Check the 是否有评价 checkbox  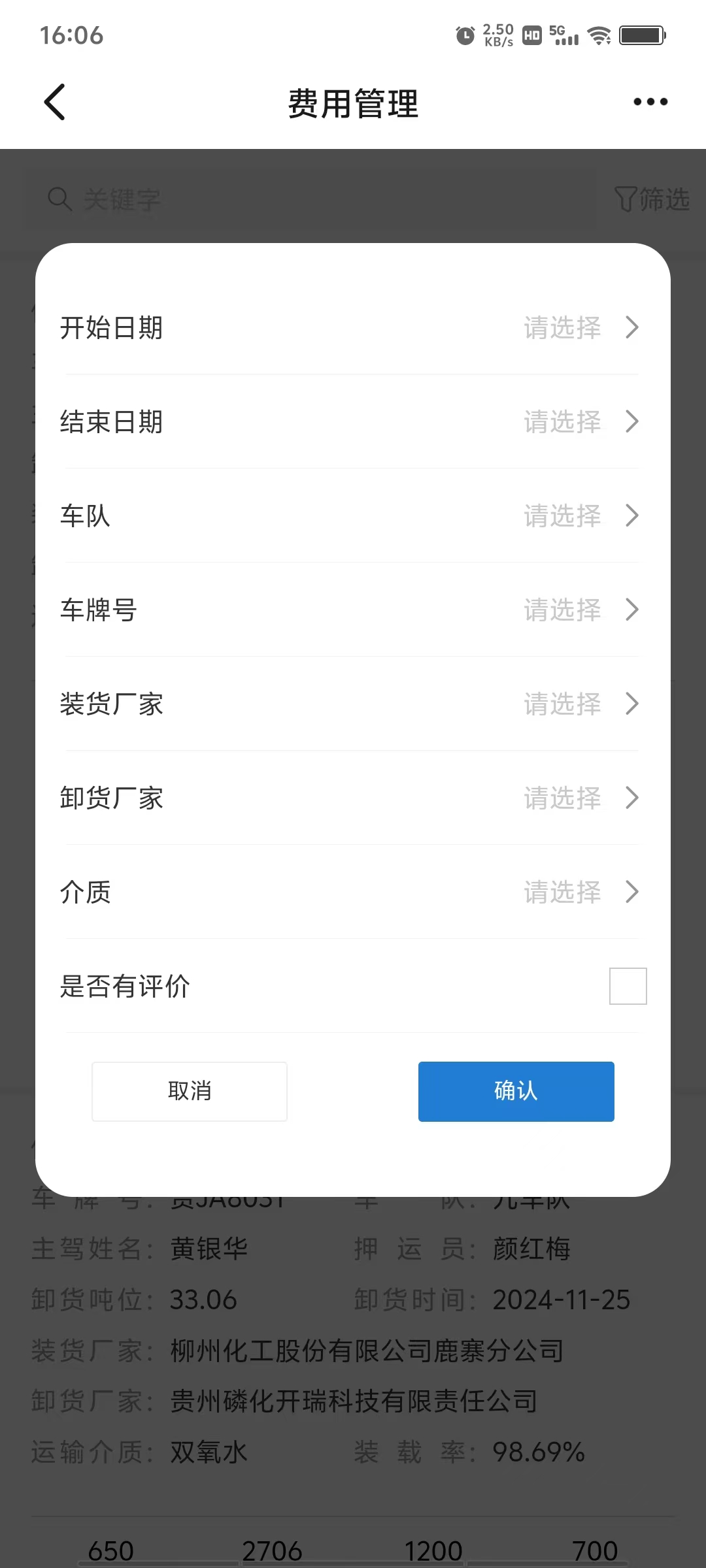point(628,986)
